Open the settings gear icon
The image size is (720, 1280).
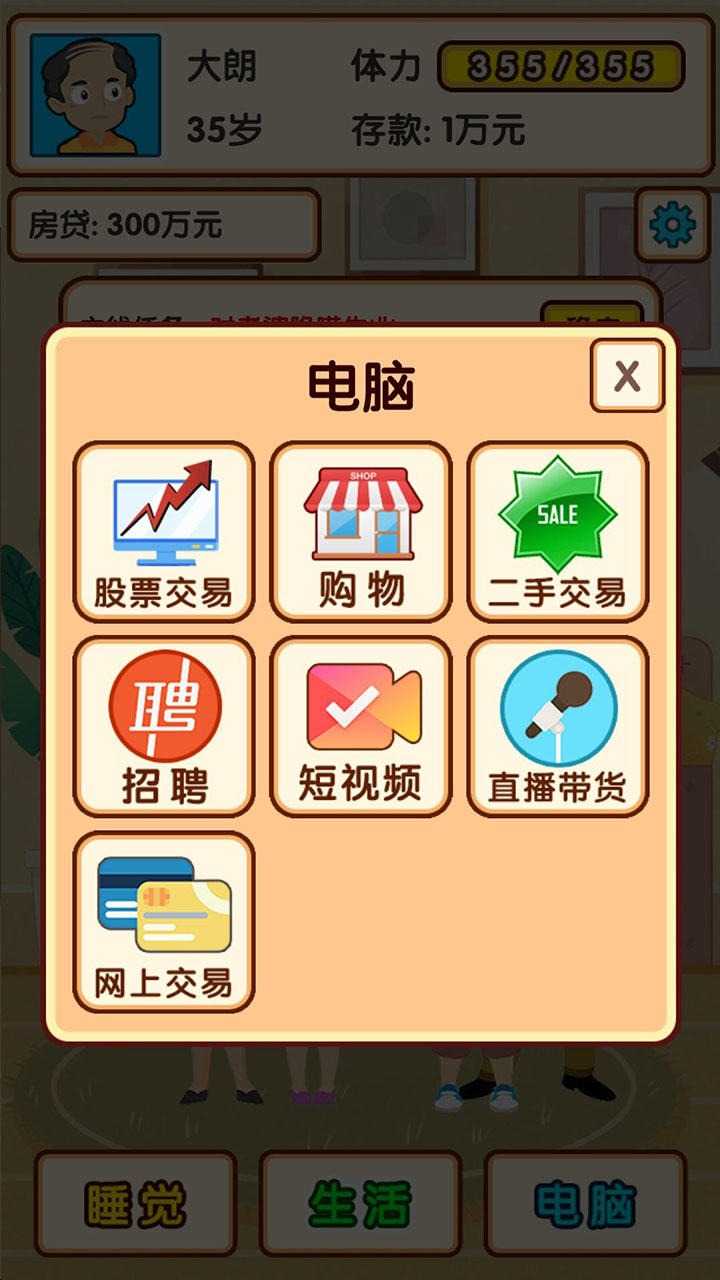point(672,225)
